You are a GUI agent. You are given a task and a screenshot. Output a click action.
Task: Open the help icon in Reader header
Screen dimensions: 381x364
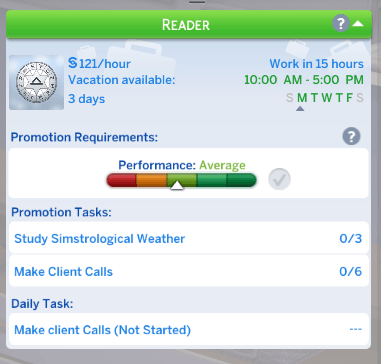[x=341, y=23]
